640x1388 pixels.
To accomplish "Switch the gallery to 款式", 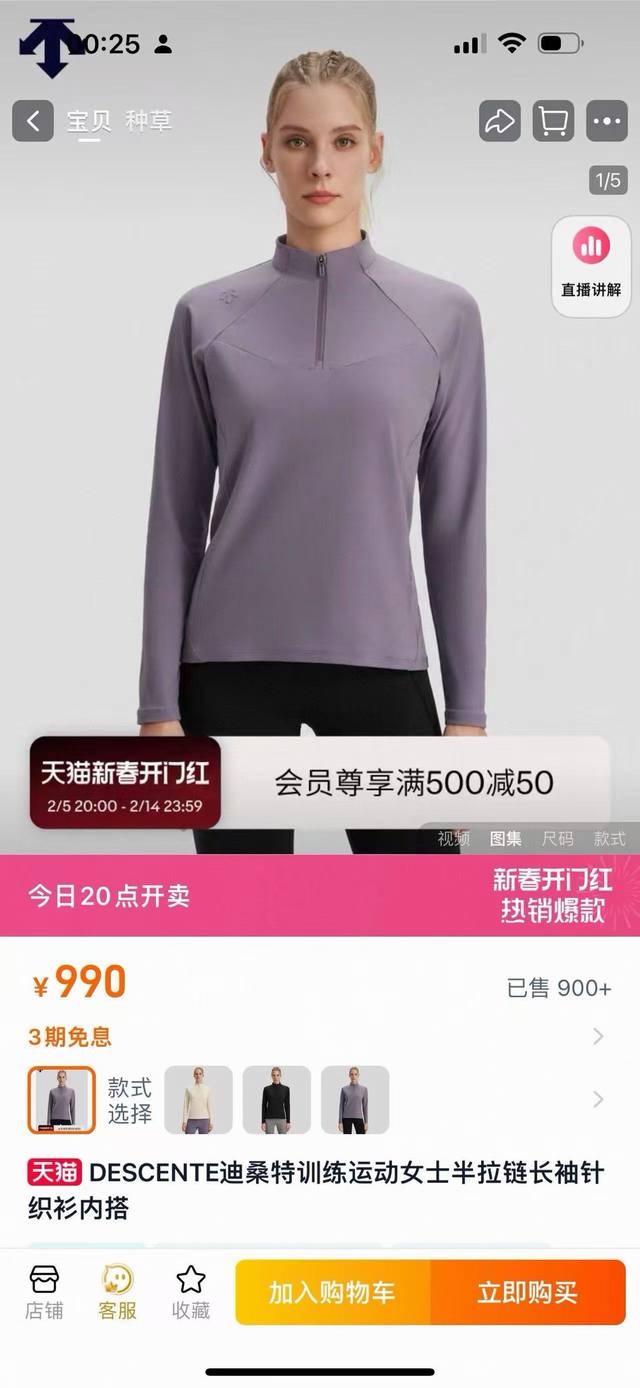I will pyautogui.click(x=609, y=839).
